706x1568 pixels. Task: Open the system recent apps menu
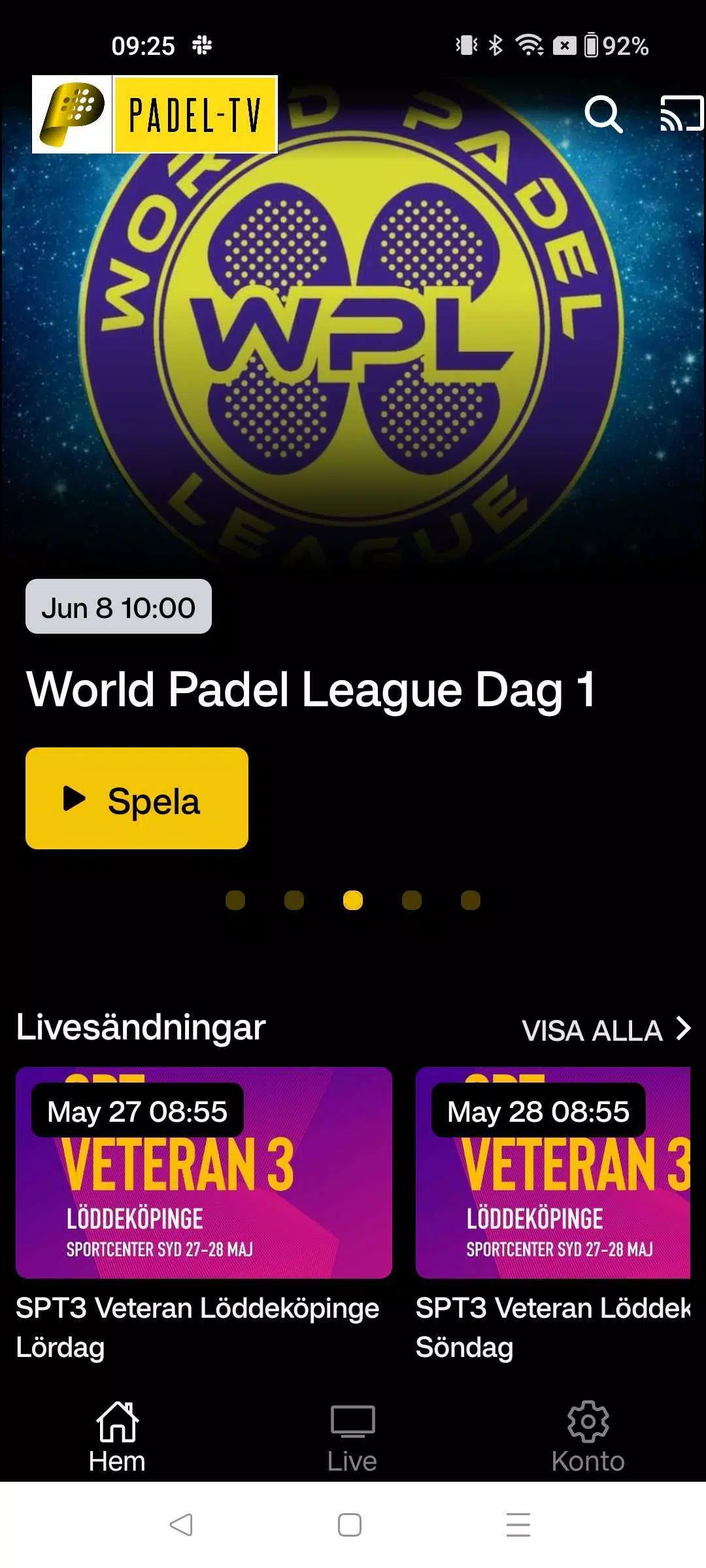[518, 1525]
